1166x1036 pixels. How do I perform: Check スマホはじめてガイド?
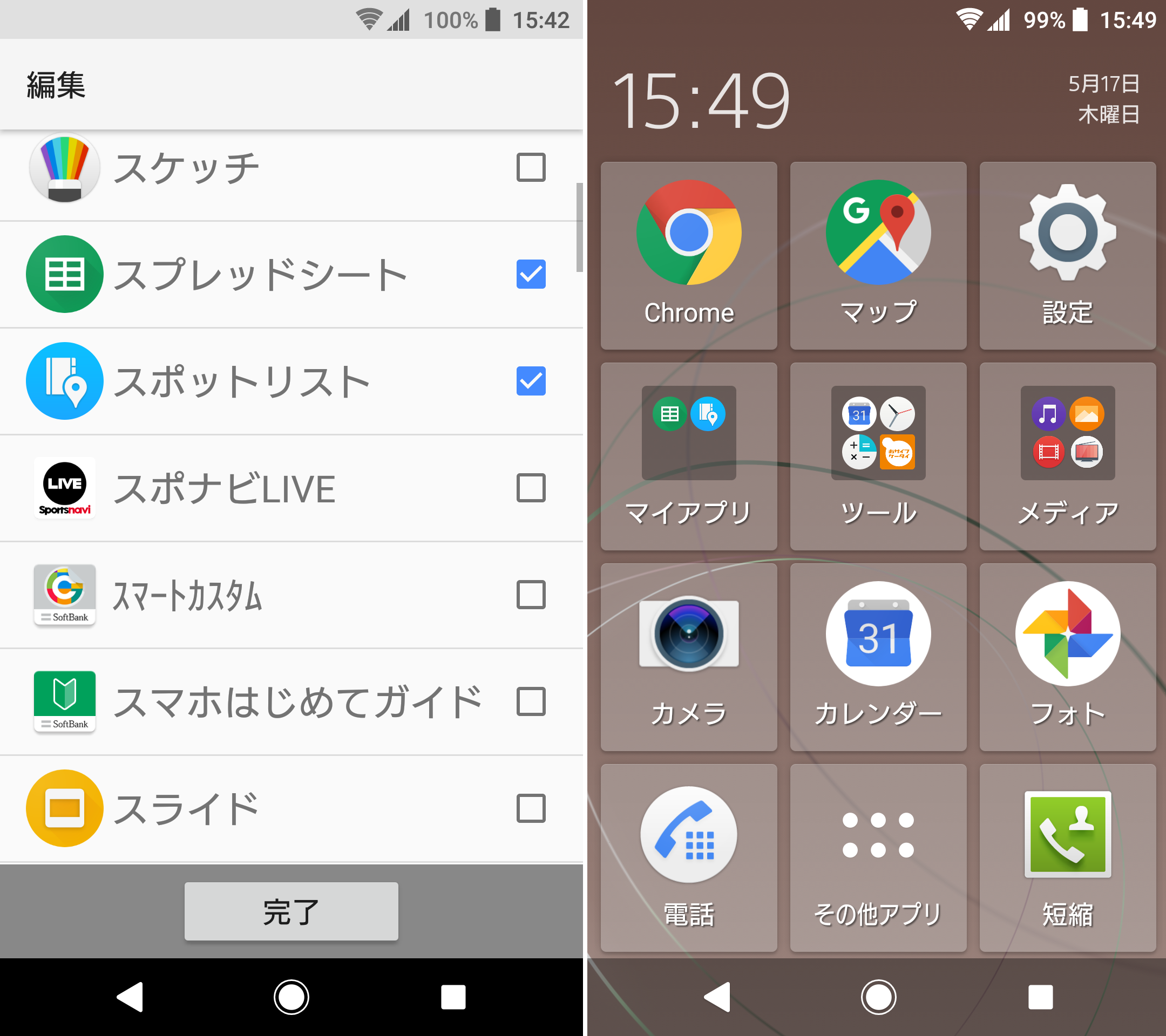click(531, 701)
